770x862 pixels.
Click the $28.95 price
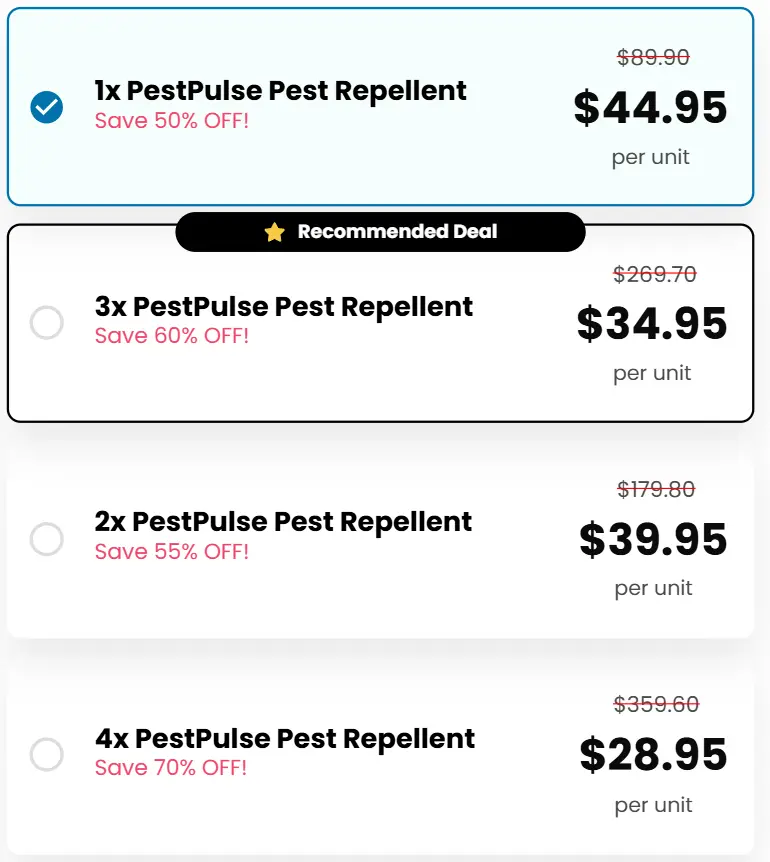coord(653,755)
